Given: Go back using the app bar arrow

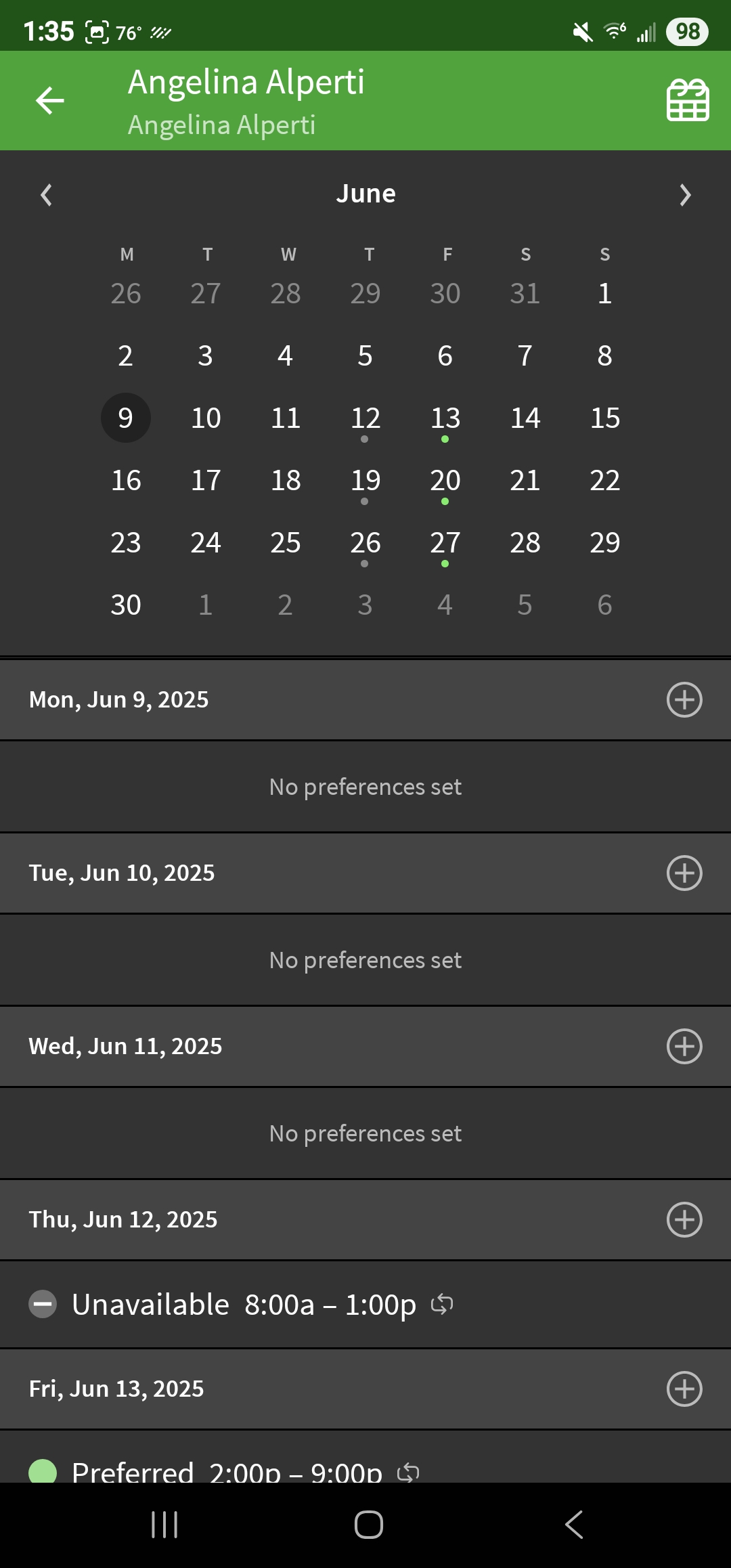Looking at the screenshot, I should [x=50, y=101].
